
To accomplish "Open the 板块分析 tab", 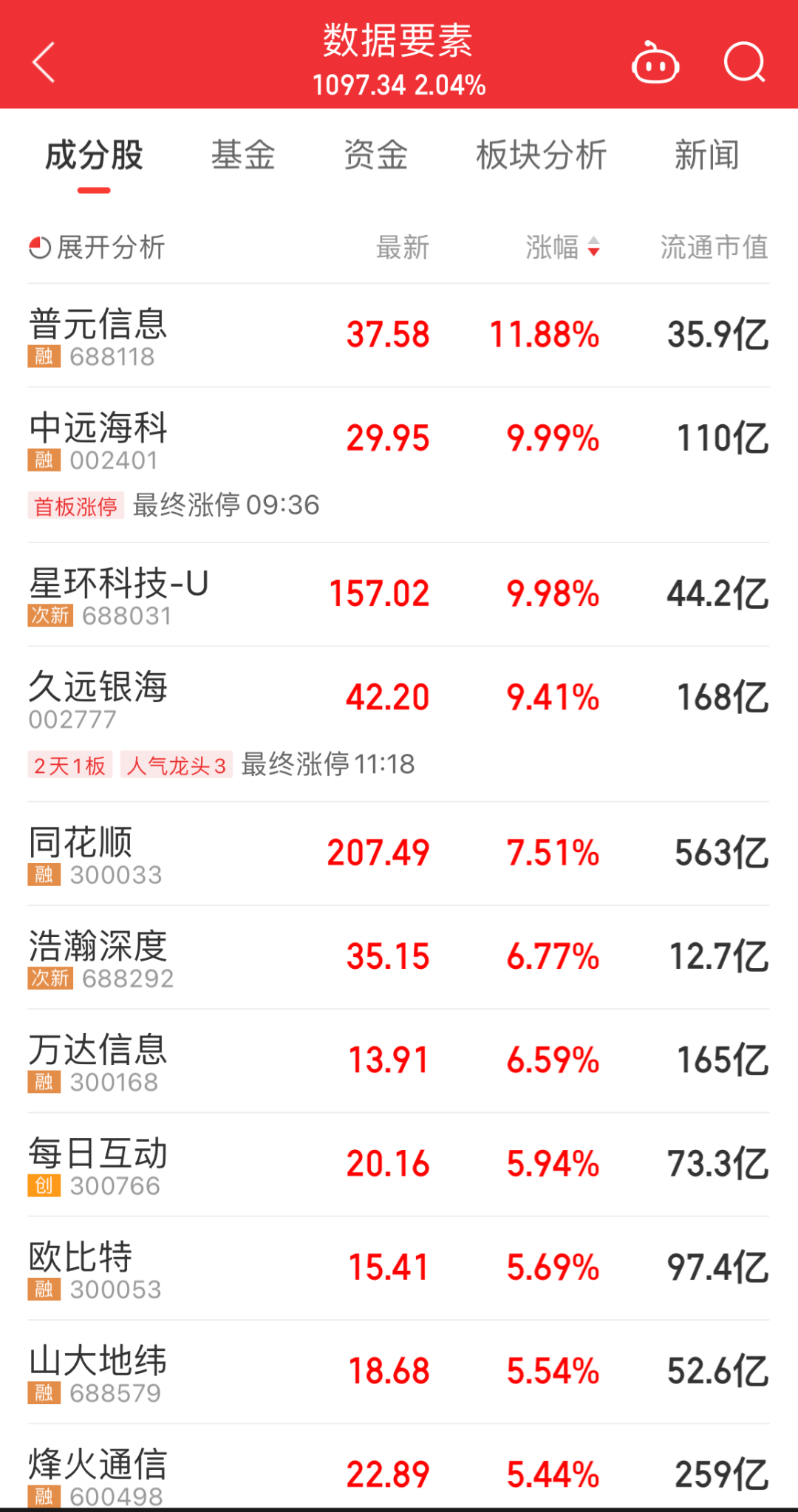I will pyautogui.click(x=541, y=155).
